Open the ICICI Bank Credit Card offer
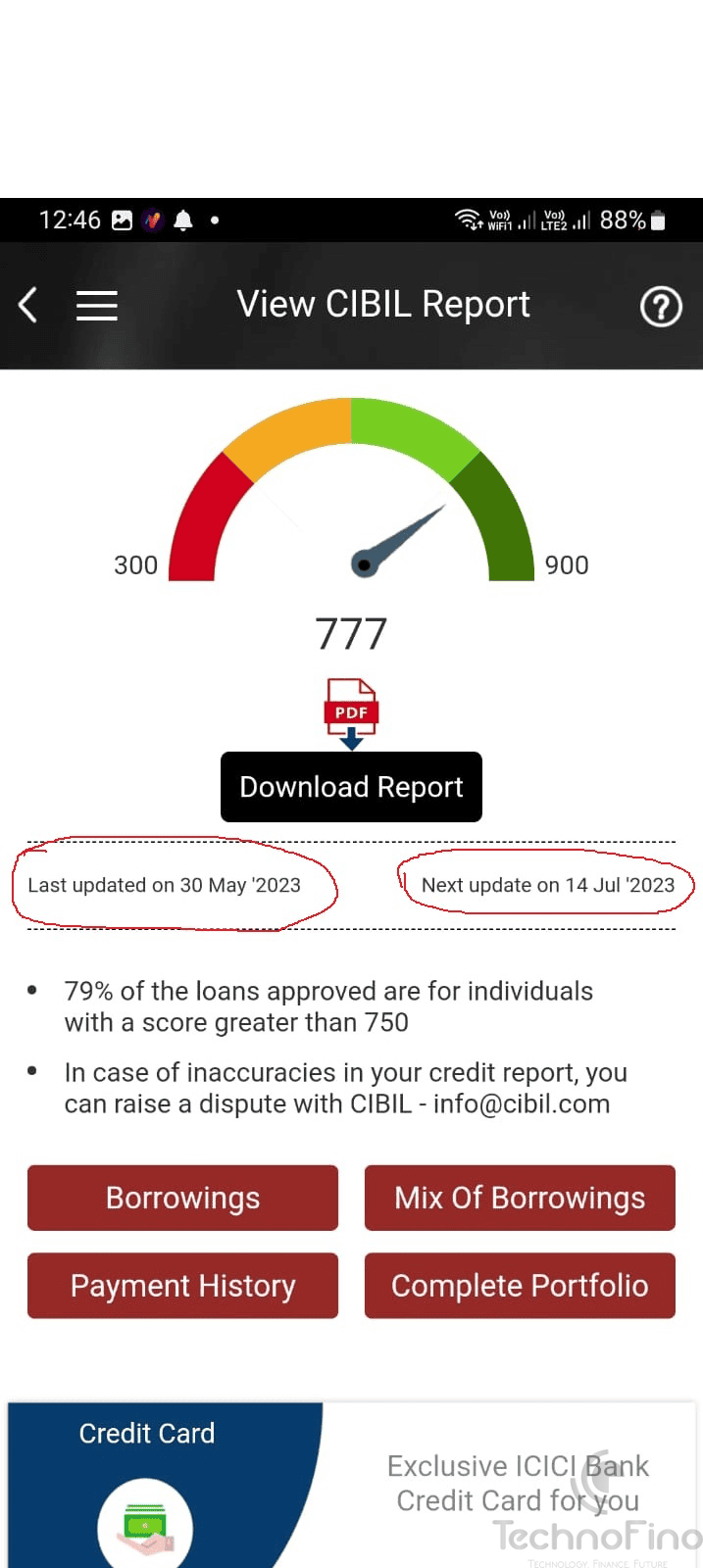The image size is (703, 1568). tap(517, 1484)
